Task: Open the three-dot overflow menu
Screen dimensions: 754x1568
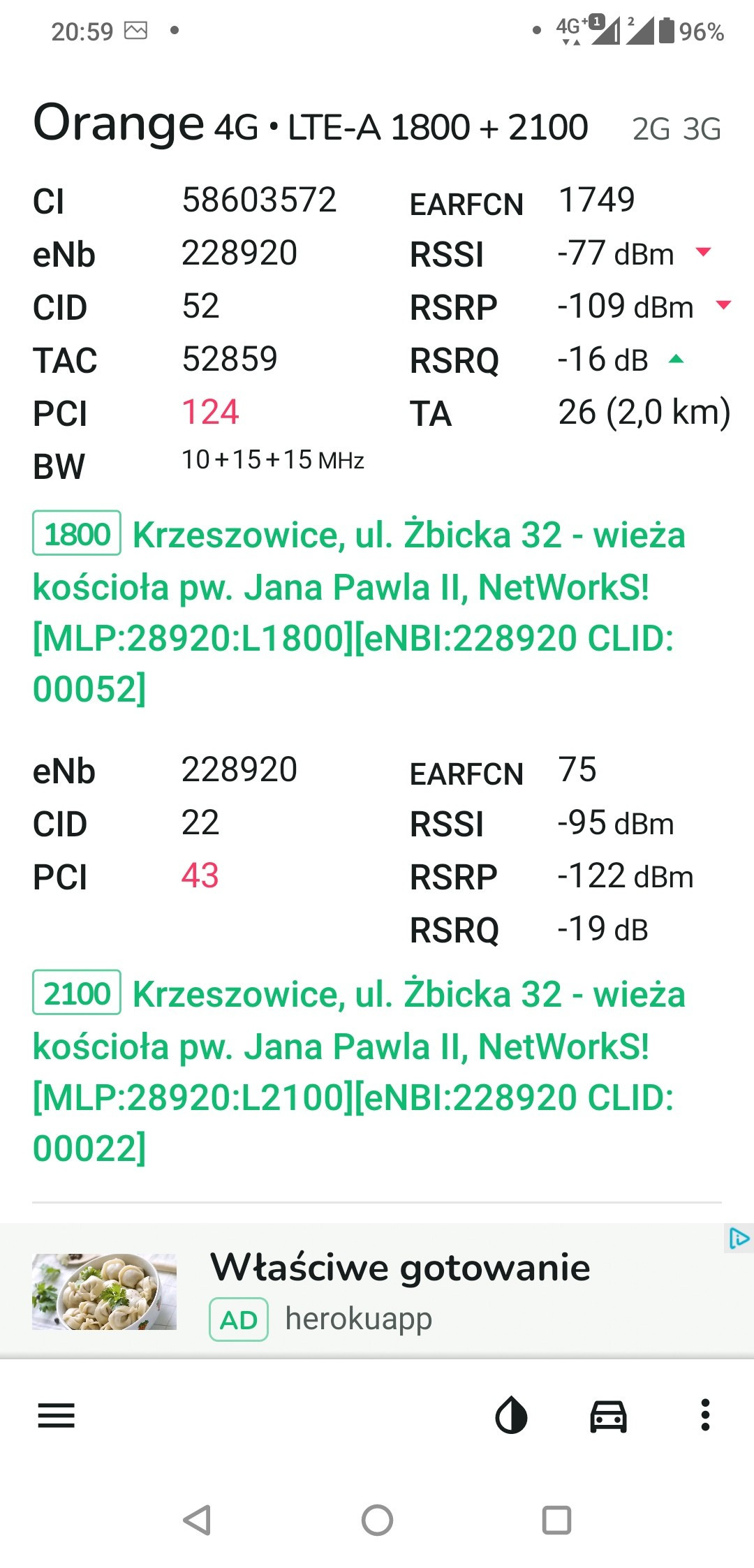Action: (x=705, y=1416)
